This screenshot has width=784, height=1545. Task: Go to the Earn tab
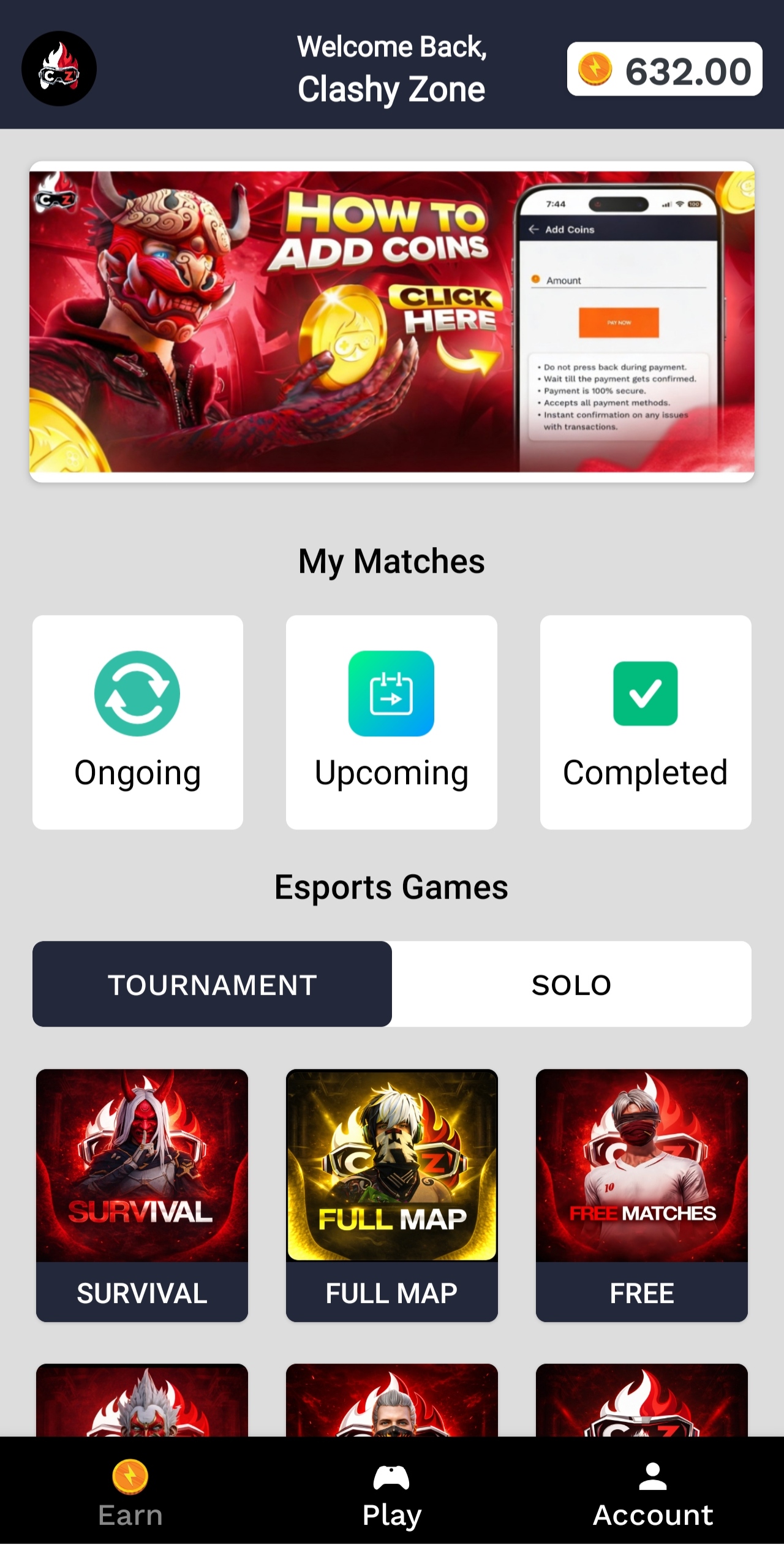[130, 1494]
